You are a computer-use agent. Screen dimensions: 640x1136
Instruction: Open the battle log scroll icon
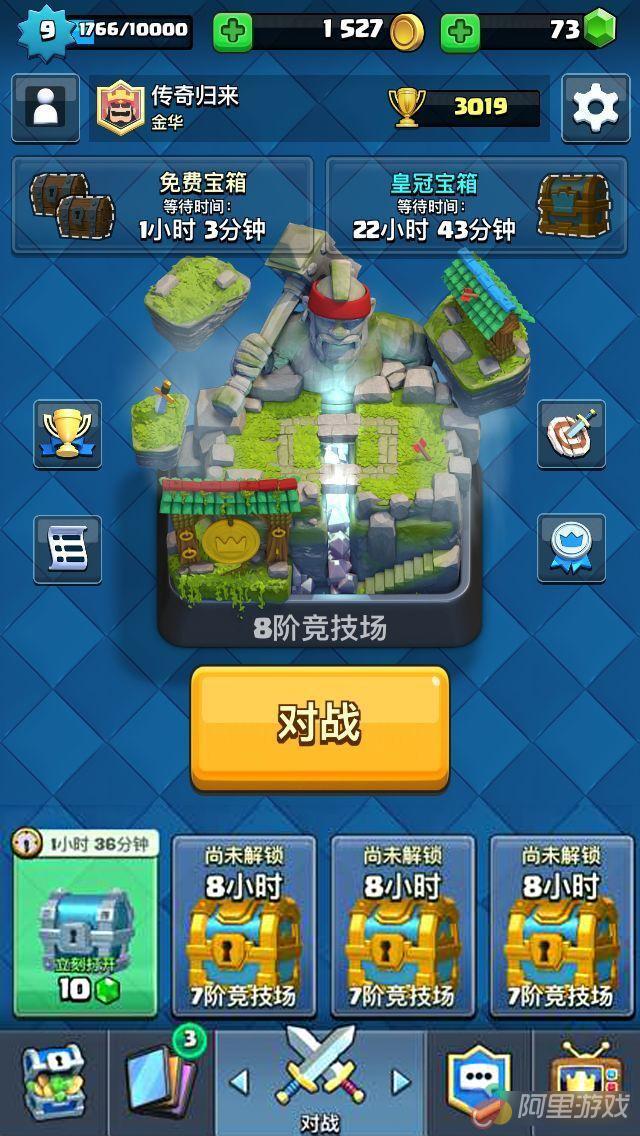point(67,548)
